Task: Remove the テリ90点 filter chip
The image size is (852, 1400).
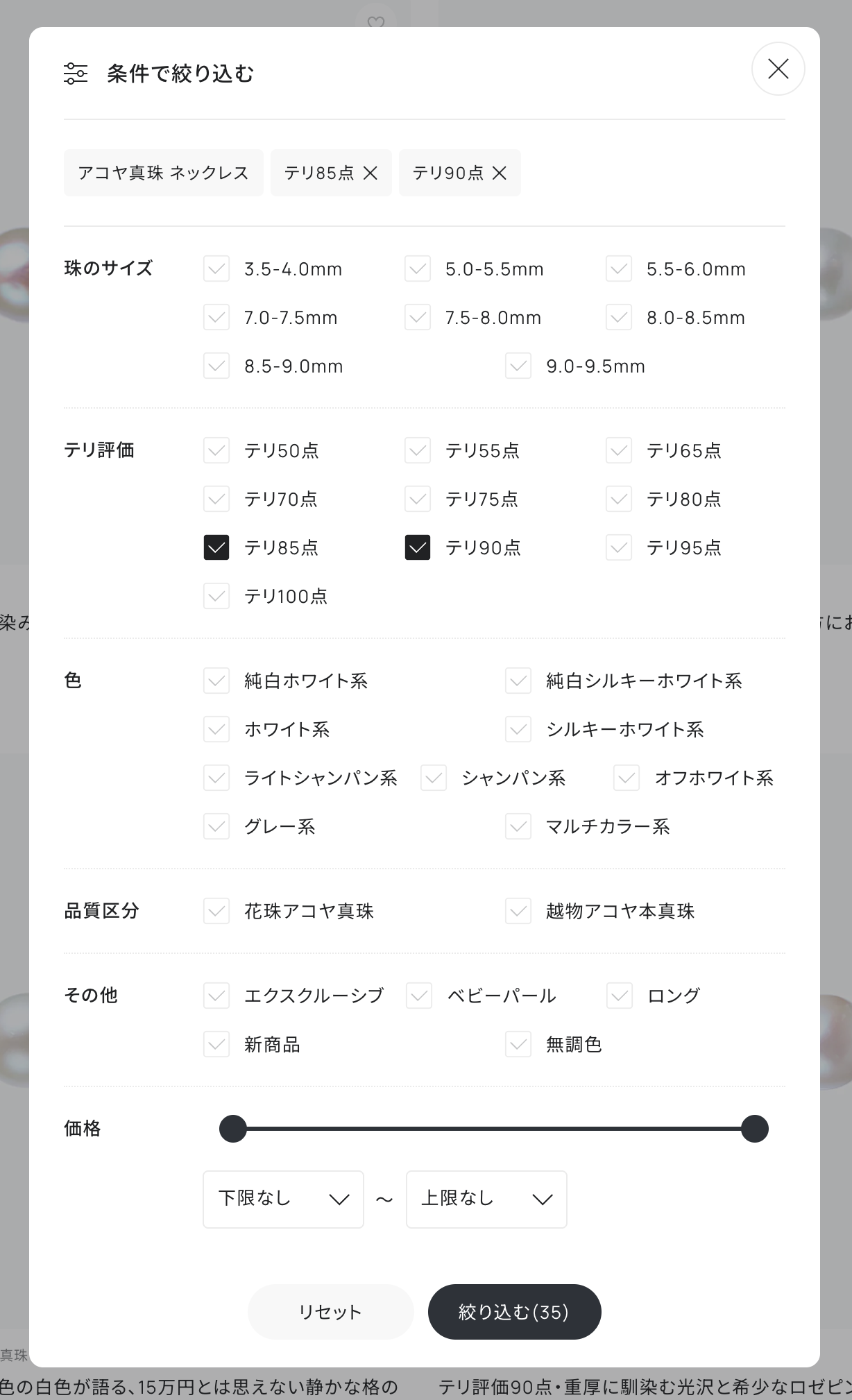Action: coord(500,173)
